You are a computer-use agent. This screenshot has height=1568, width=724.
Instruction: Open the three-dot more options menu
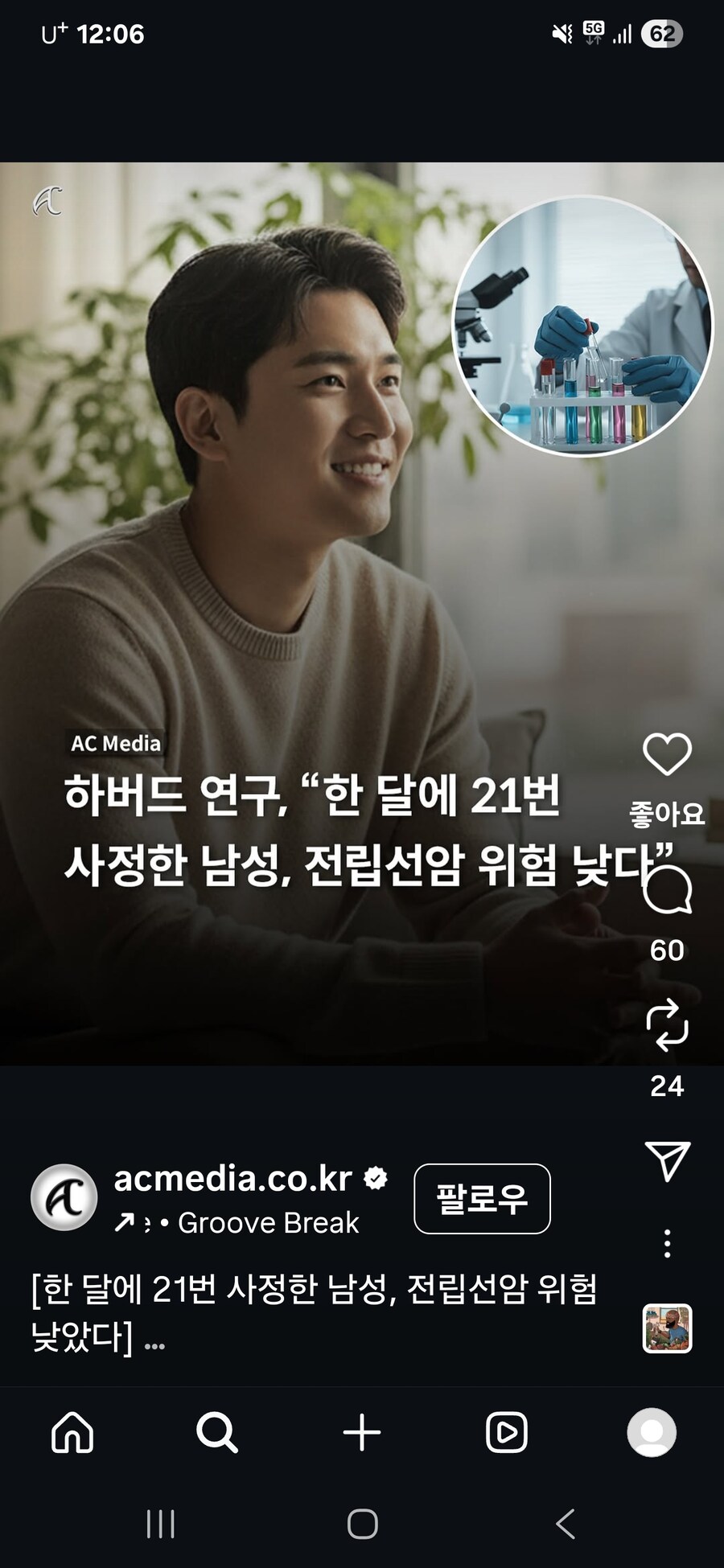[x=667, y=1243]
